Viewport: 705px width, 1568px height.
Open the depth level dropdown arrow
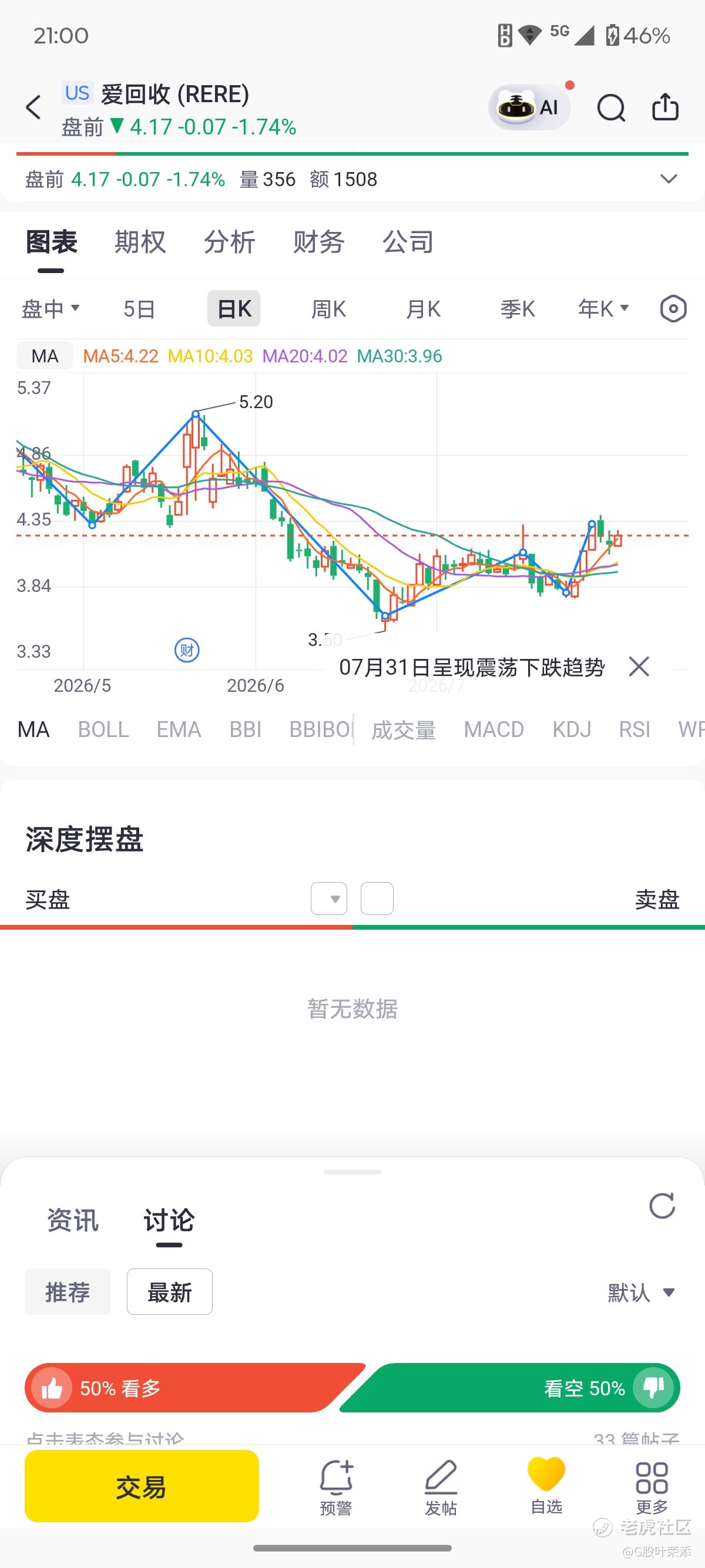pyautogui.click(x=329, y=899)
